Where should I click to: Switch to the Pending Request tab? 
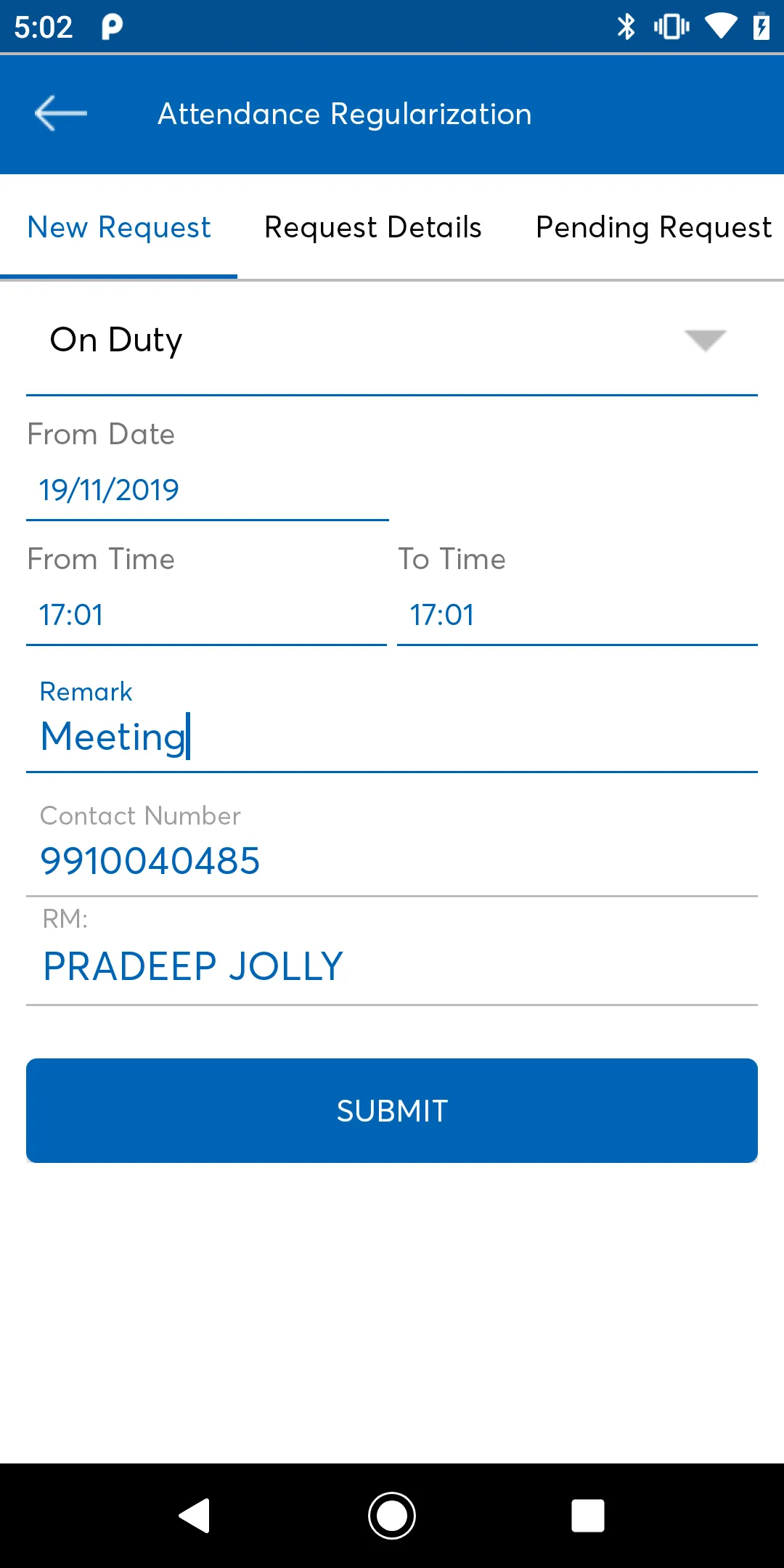coord(653,227)
